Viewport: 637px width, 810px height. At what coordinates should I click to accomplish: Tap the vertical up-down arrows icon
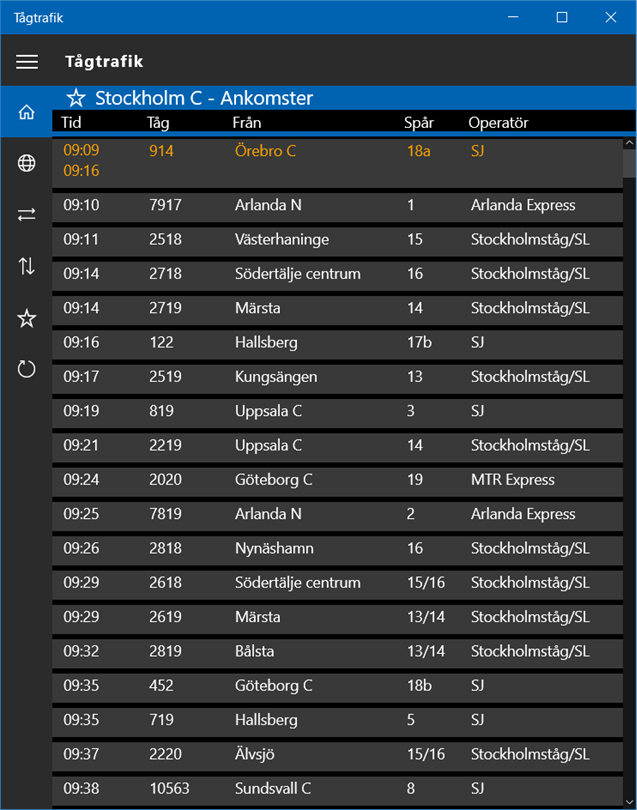26,266
